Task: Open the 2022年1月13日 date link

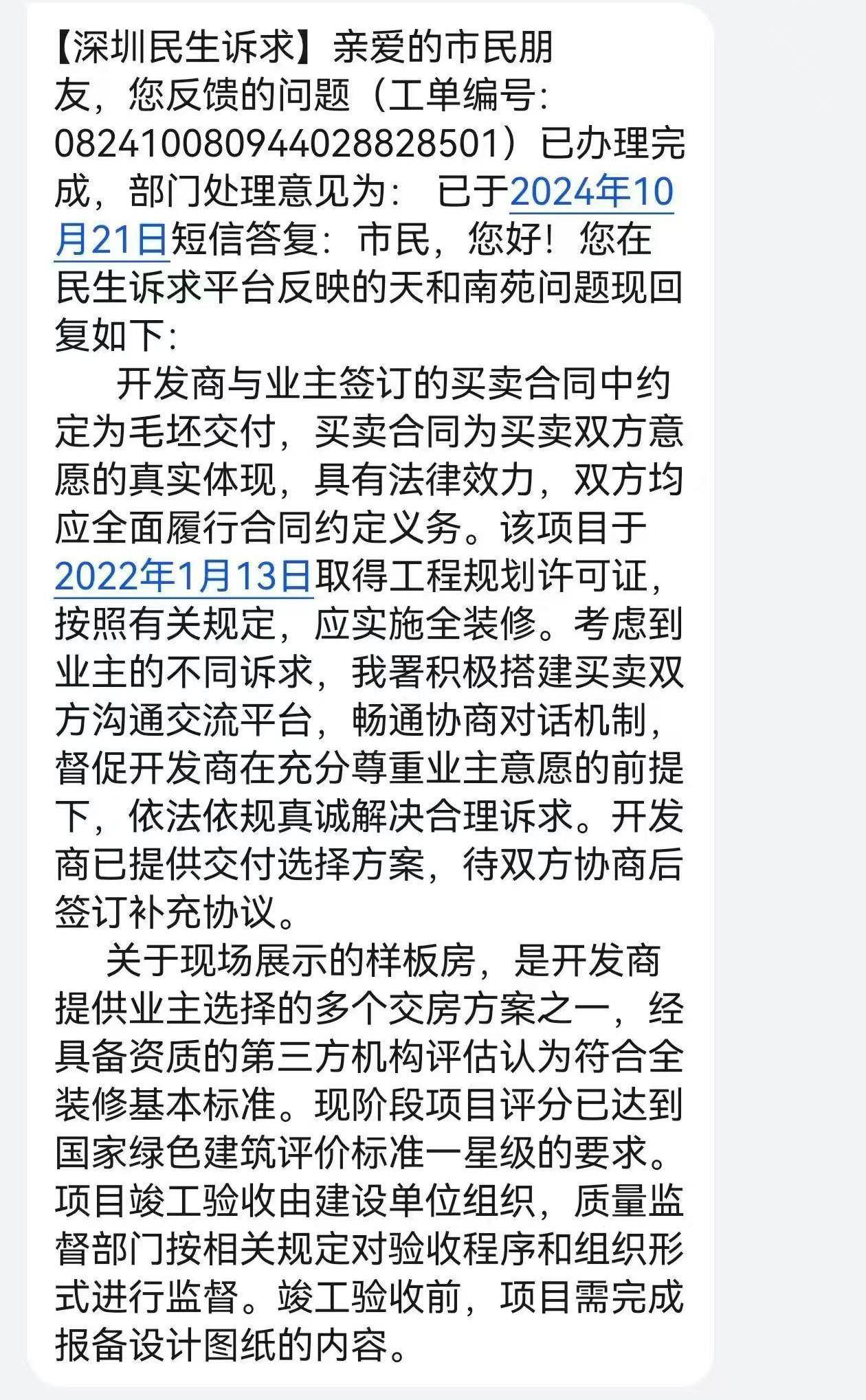Action: (x=184, y=576)
